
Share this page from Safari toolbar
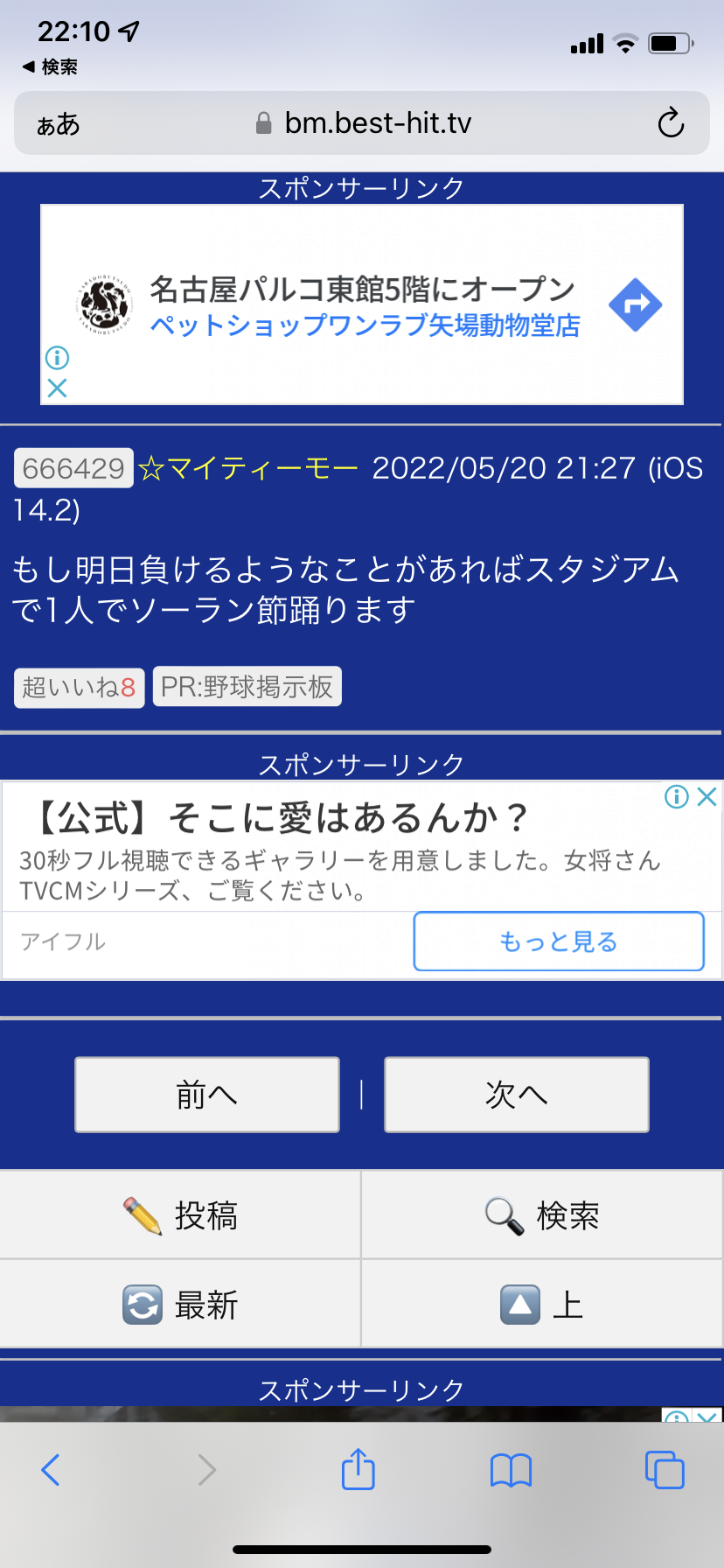359,1469
